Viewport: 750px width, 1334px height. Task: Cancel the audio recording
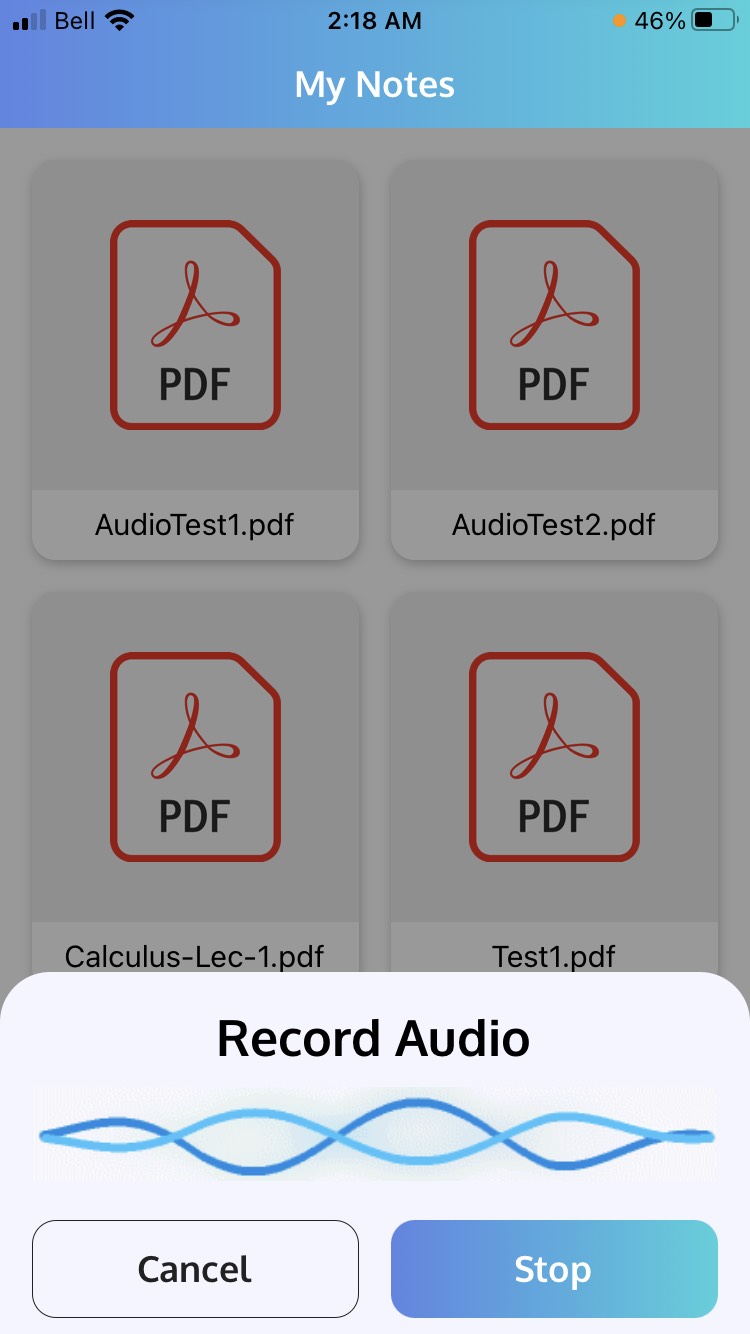click(195, 1269)
